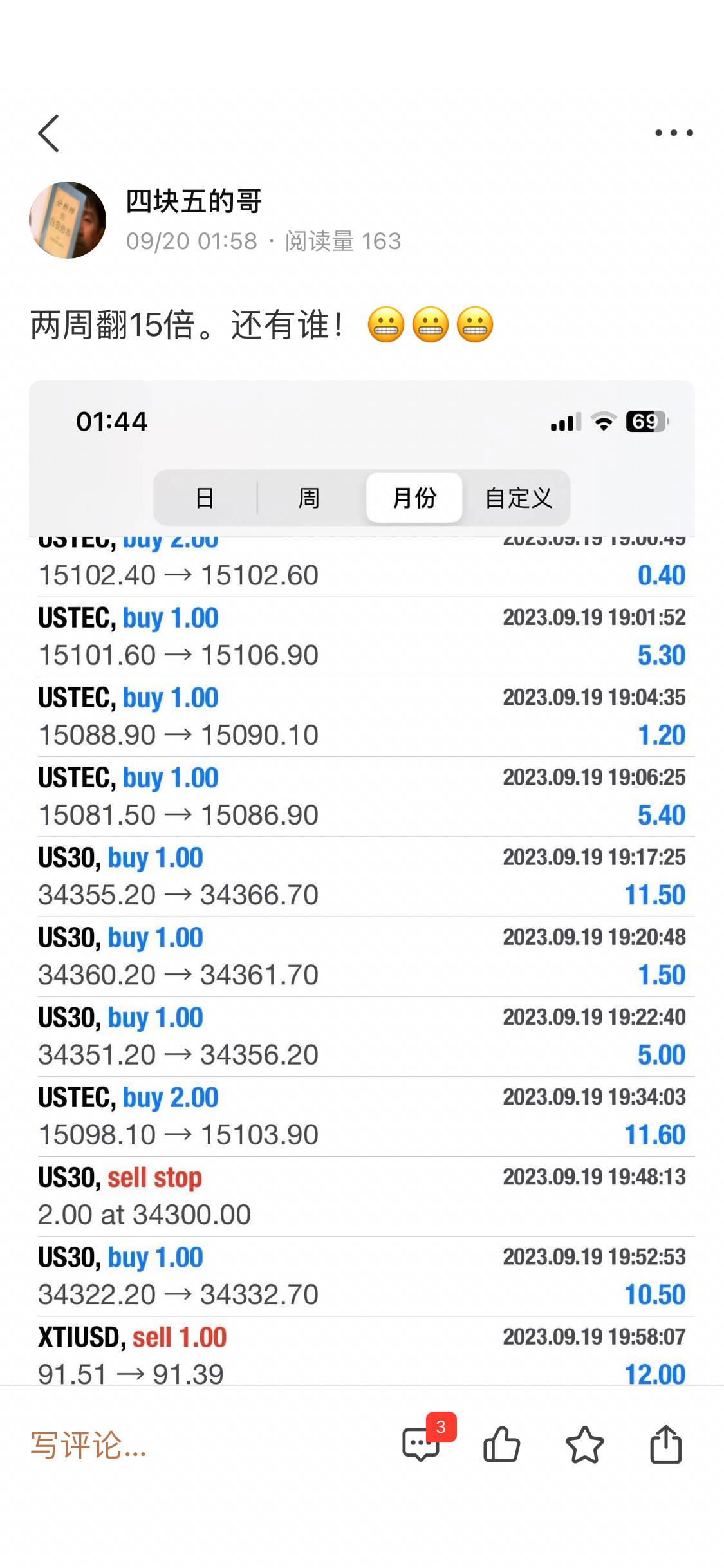This screenshot has height=1568, width=724.
Task: Share this post
Action: (x=666, y=1444)
